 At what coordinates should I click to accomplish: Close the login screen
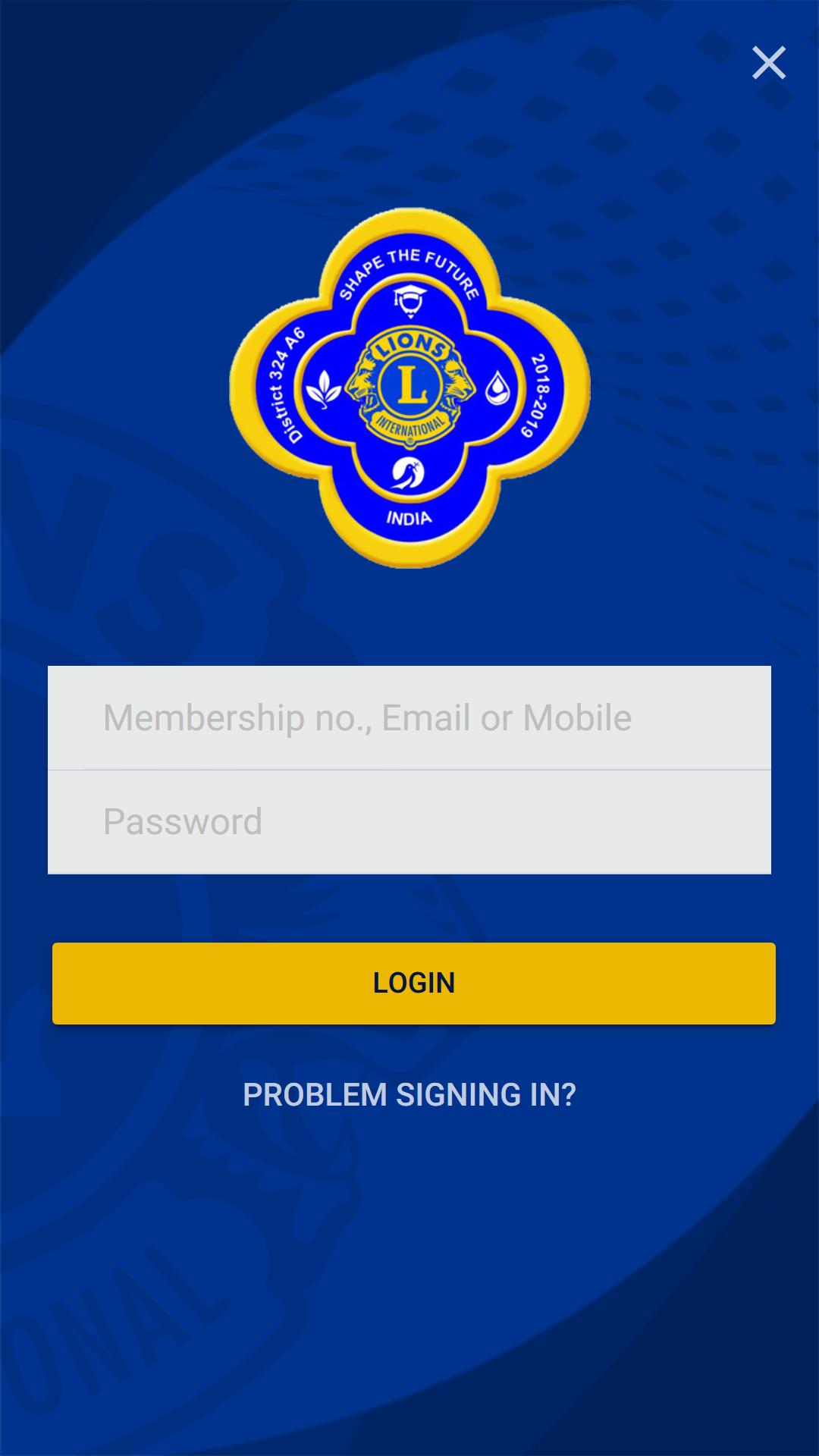[x=768, y=63]
